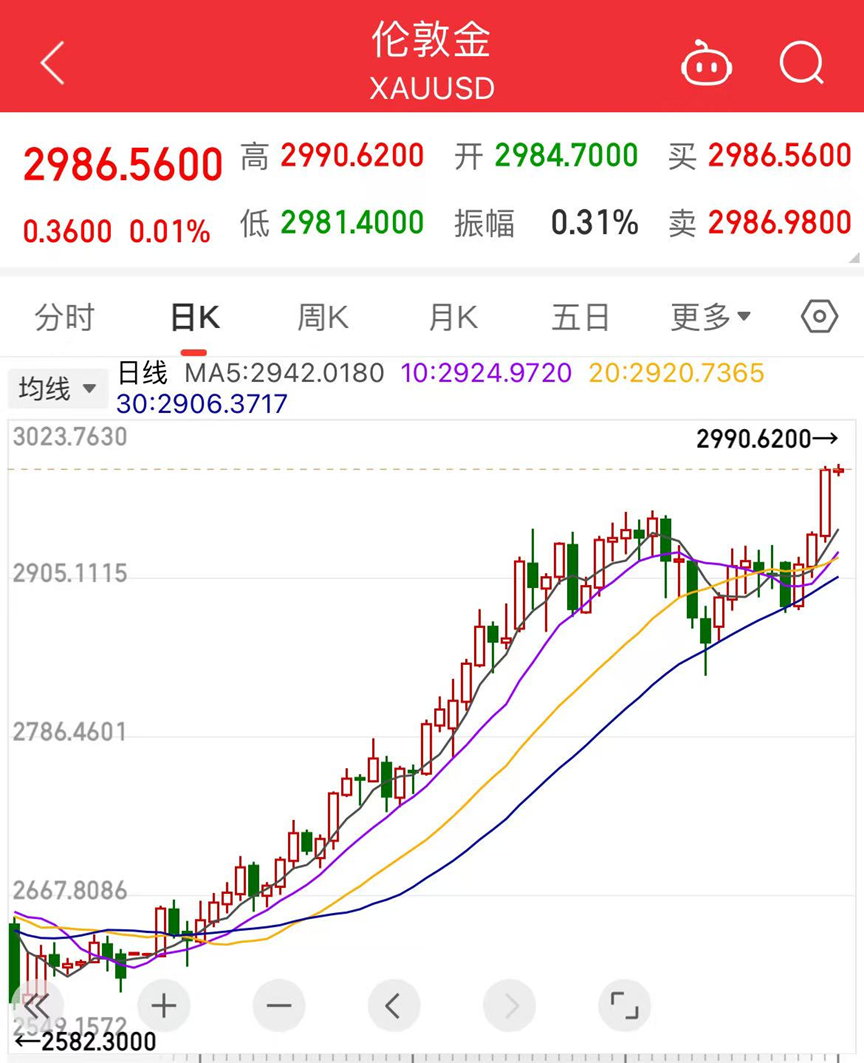Image resolution: width=864 pixels, height=1063 pixels.
Task: Open chart settings hexagon icon
Action: [x=819, y=318]
